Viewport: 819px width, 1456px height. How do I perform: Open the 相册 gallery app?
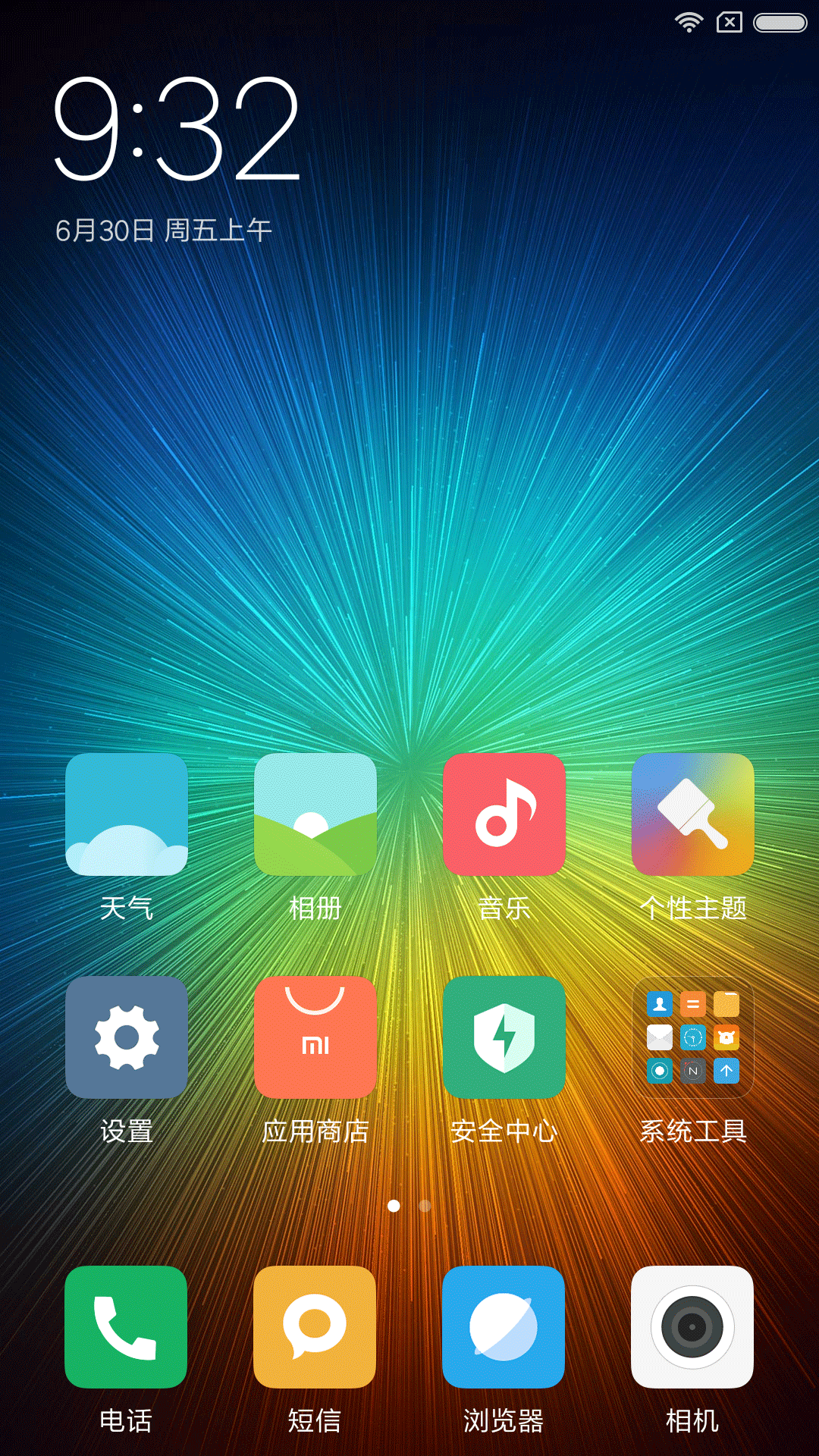coord(315,814)
